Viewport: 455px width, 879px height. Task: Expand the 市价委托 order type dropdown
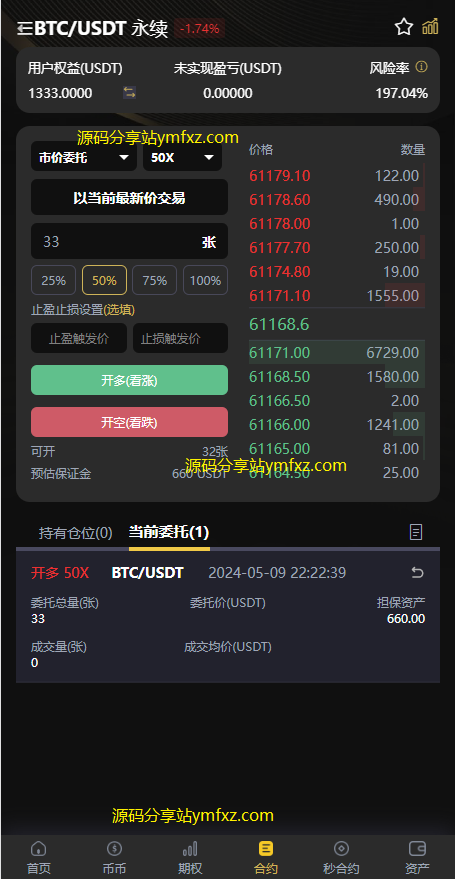(x=83, y=158)
